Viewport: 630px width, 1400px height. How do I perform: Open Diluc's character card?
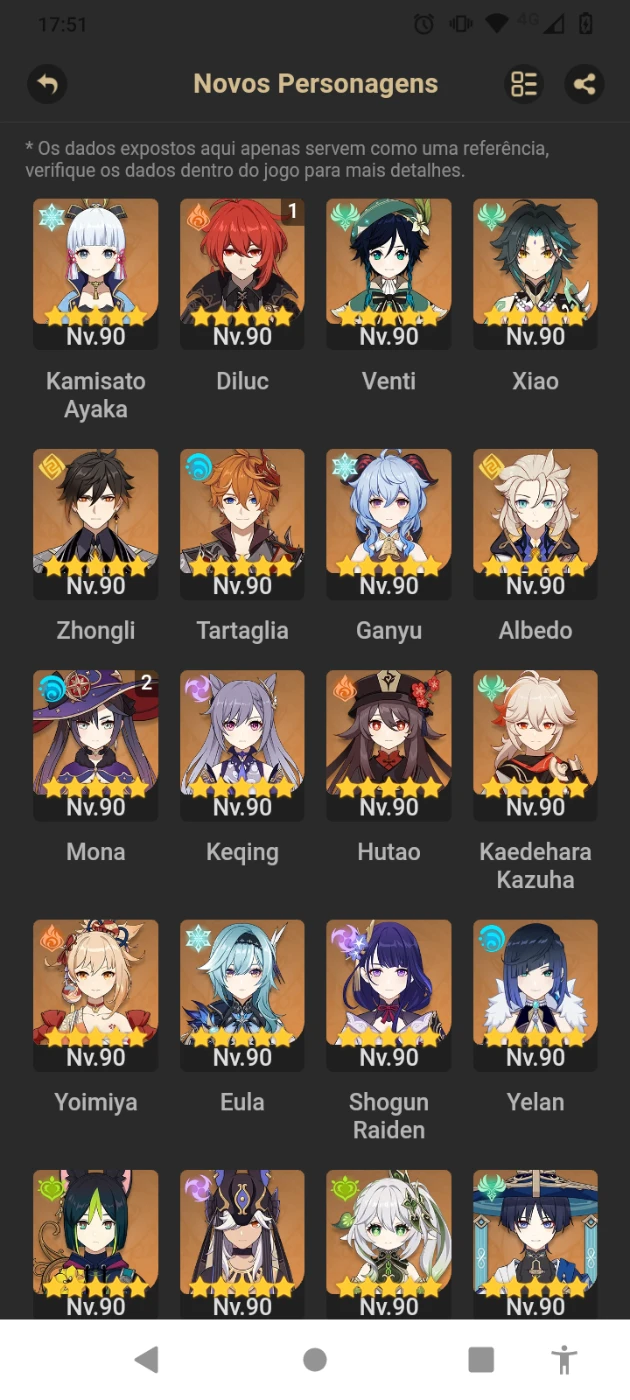[242, 270]
